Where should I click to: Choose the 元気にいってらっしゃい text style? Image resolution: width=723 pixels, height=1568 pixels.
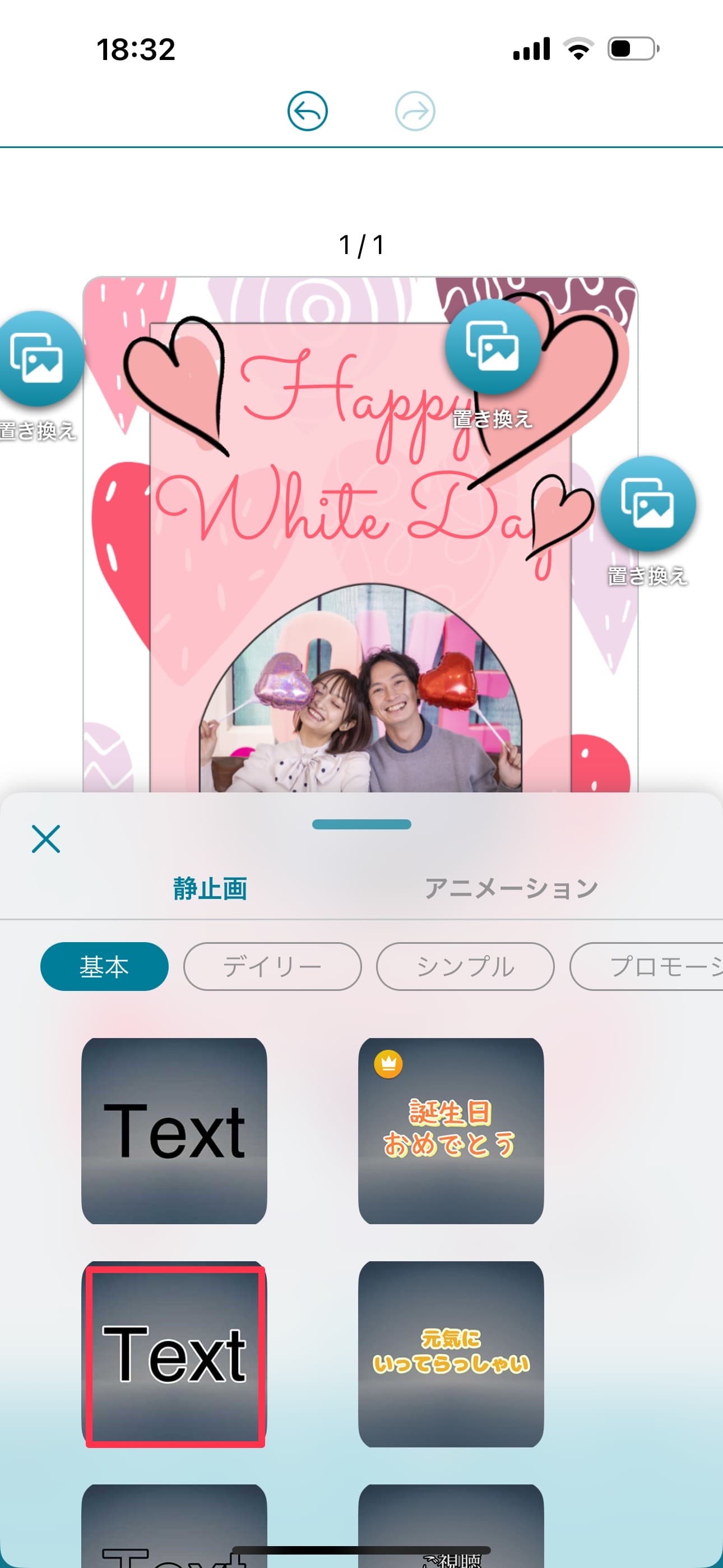click(x=451, y=1355)
